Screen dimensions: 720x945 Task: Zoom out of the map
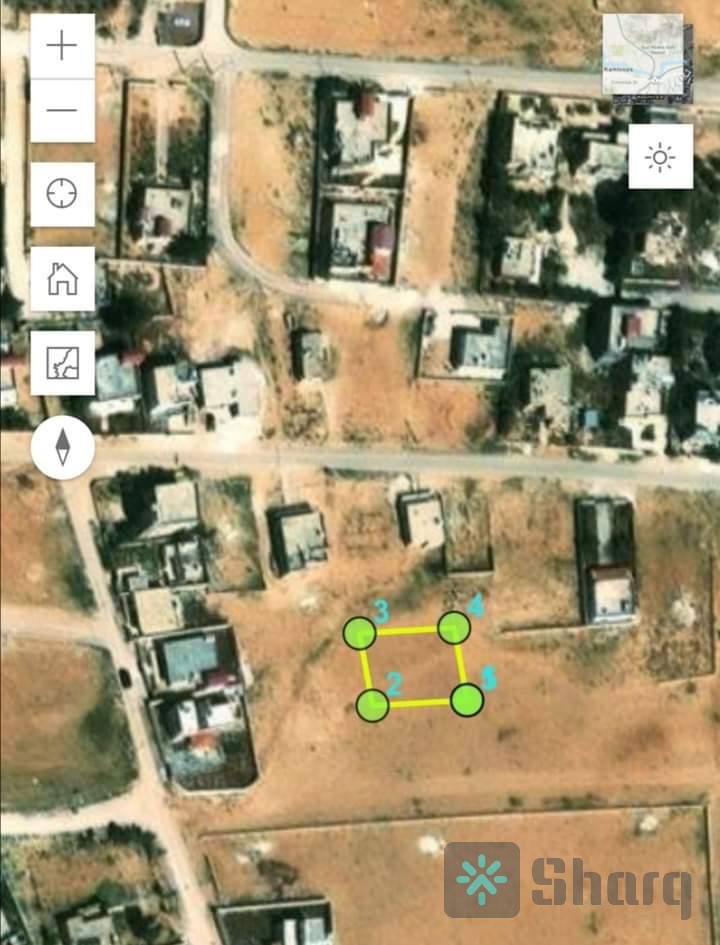pyautogui.click(x=62, y=110)
